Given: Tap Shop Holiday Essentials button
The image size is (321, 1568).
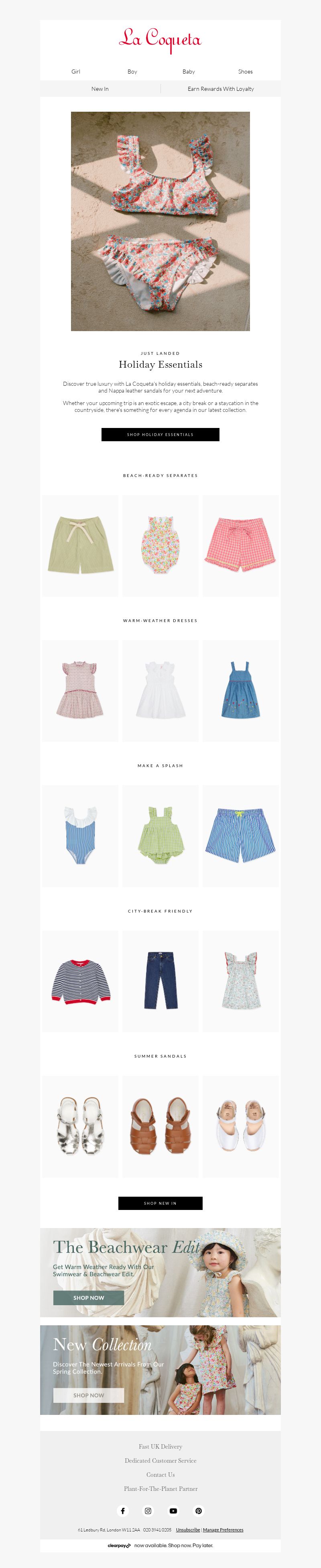Looking at the screenshot, I should (x=160, y=435).
